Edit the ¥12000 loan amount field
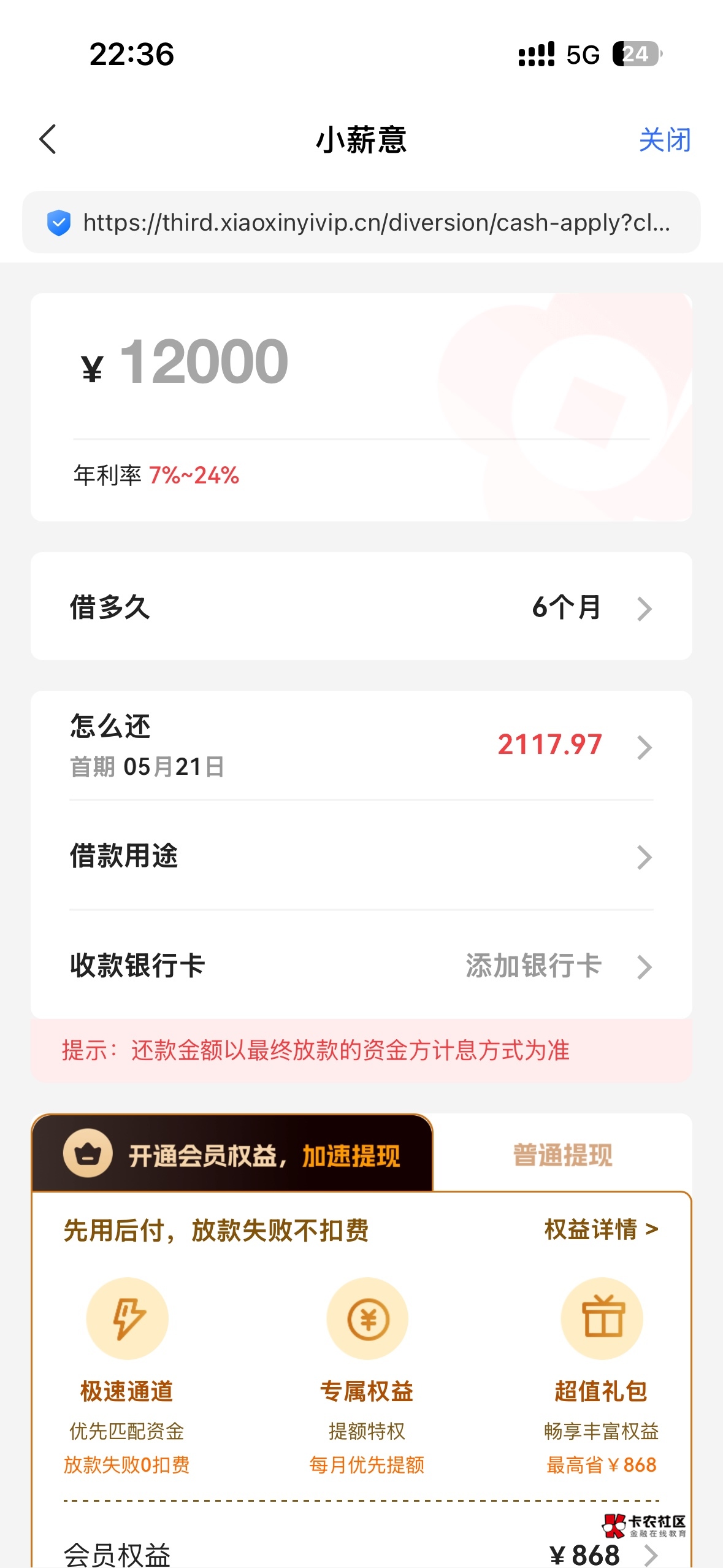 (x=204, y=363)
